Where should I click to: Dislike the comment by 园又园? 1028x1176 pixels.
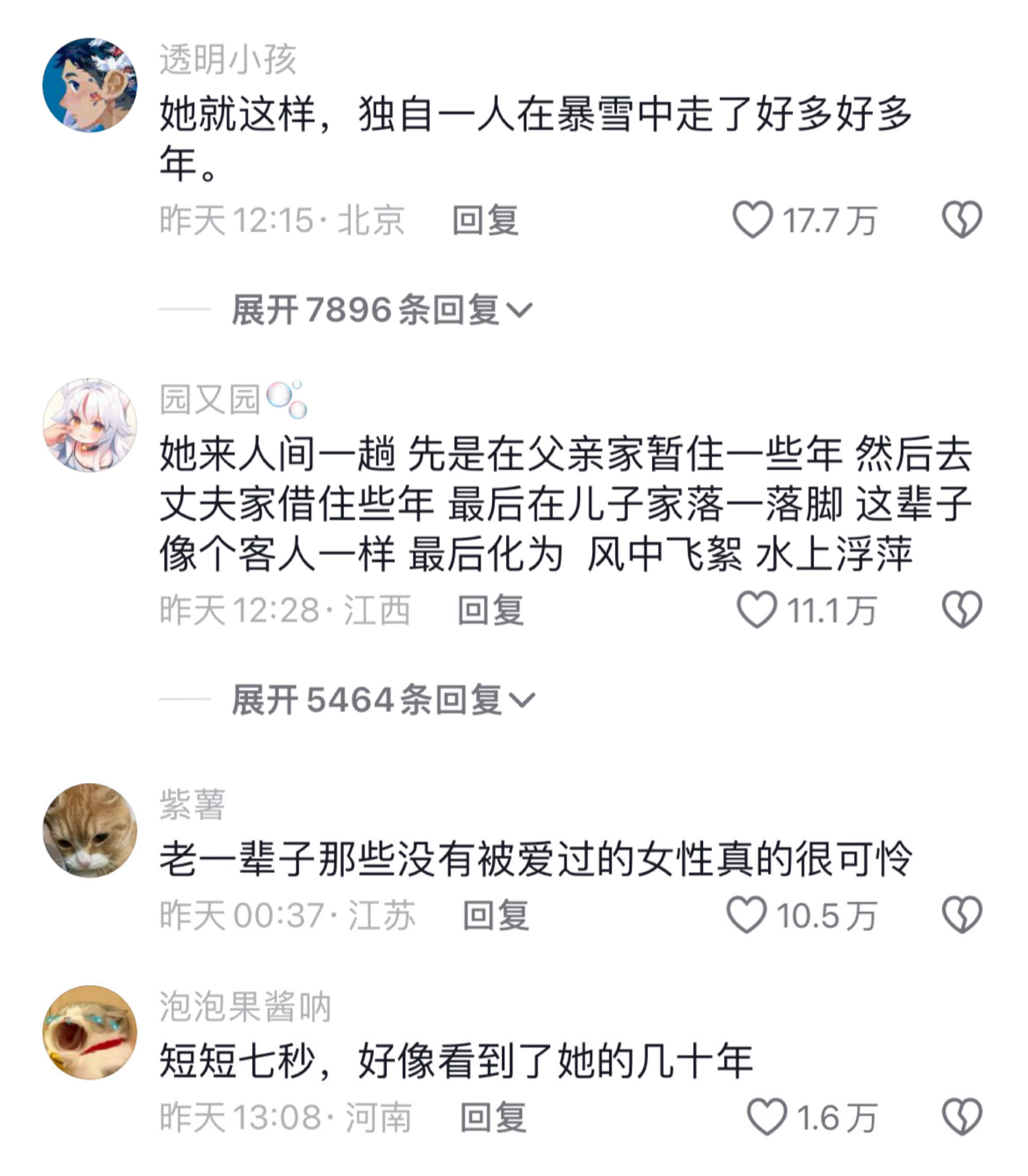click(x=962, y=610)
